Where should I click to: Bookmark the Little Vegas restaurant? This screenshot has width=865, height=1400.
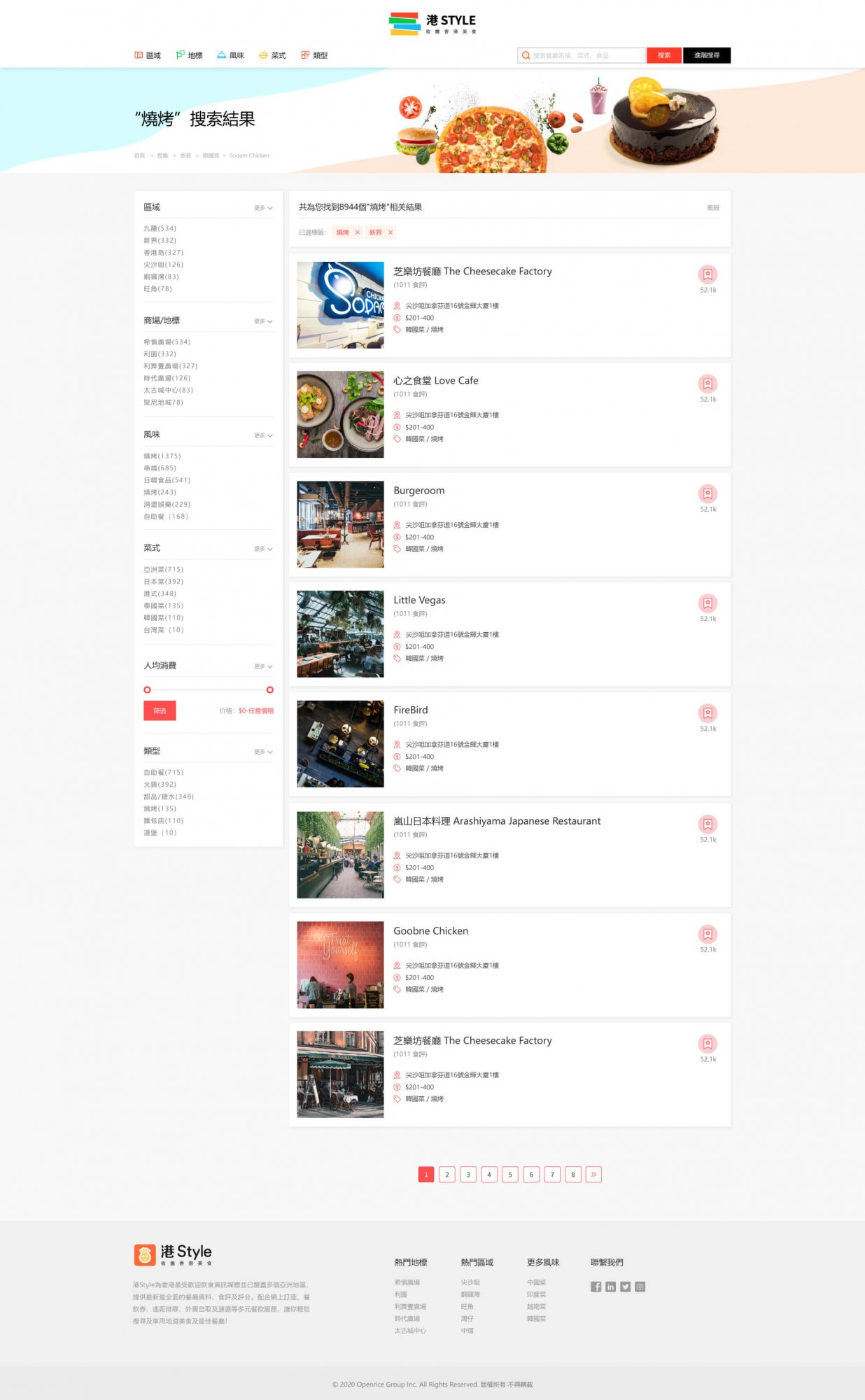click(708, 603)
